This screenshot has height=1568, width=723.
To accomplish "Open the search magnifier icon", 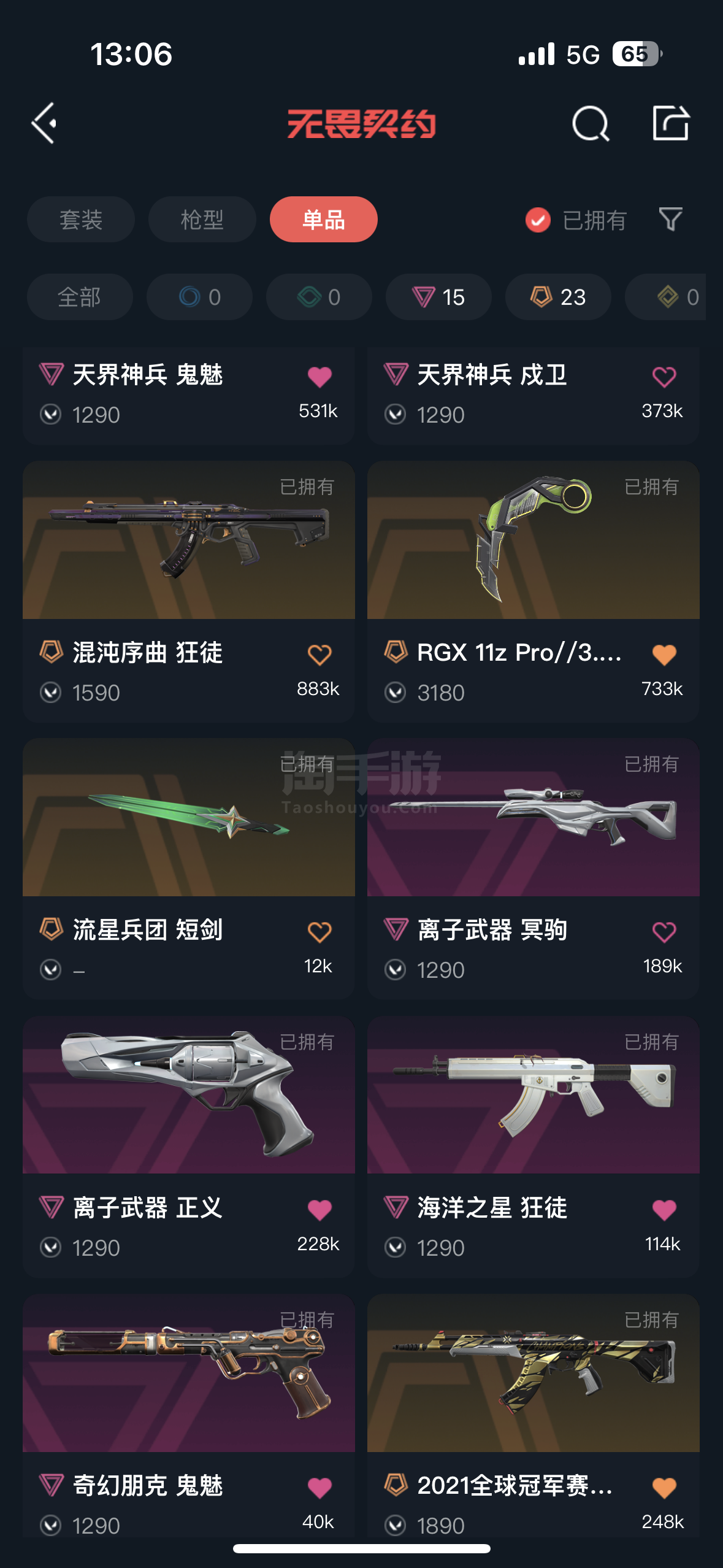I will (x=591, y=123).
